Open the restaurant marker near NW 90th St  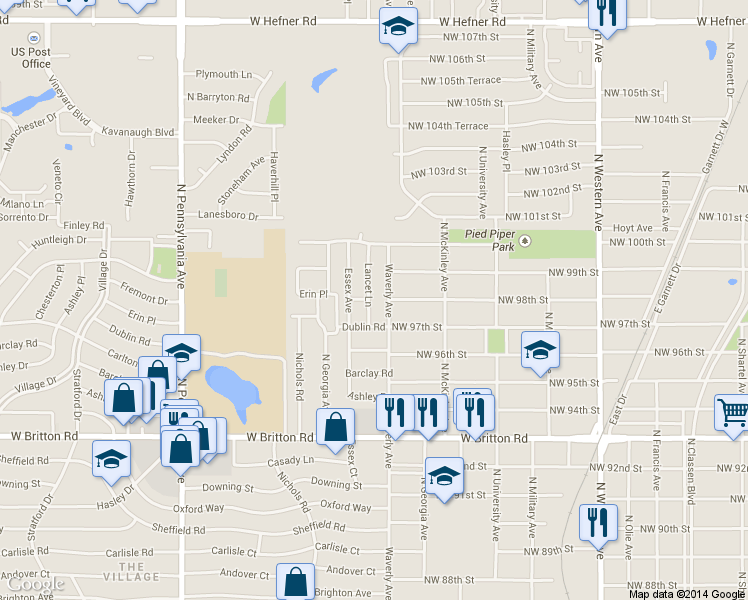(x=599, y=522)
